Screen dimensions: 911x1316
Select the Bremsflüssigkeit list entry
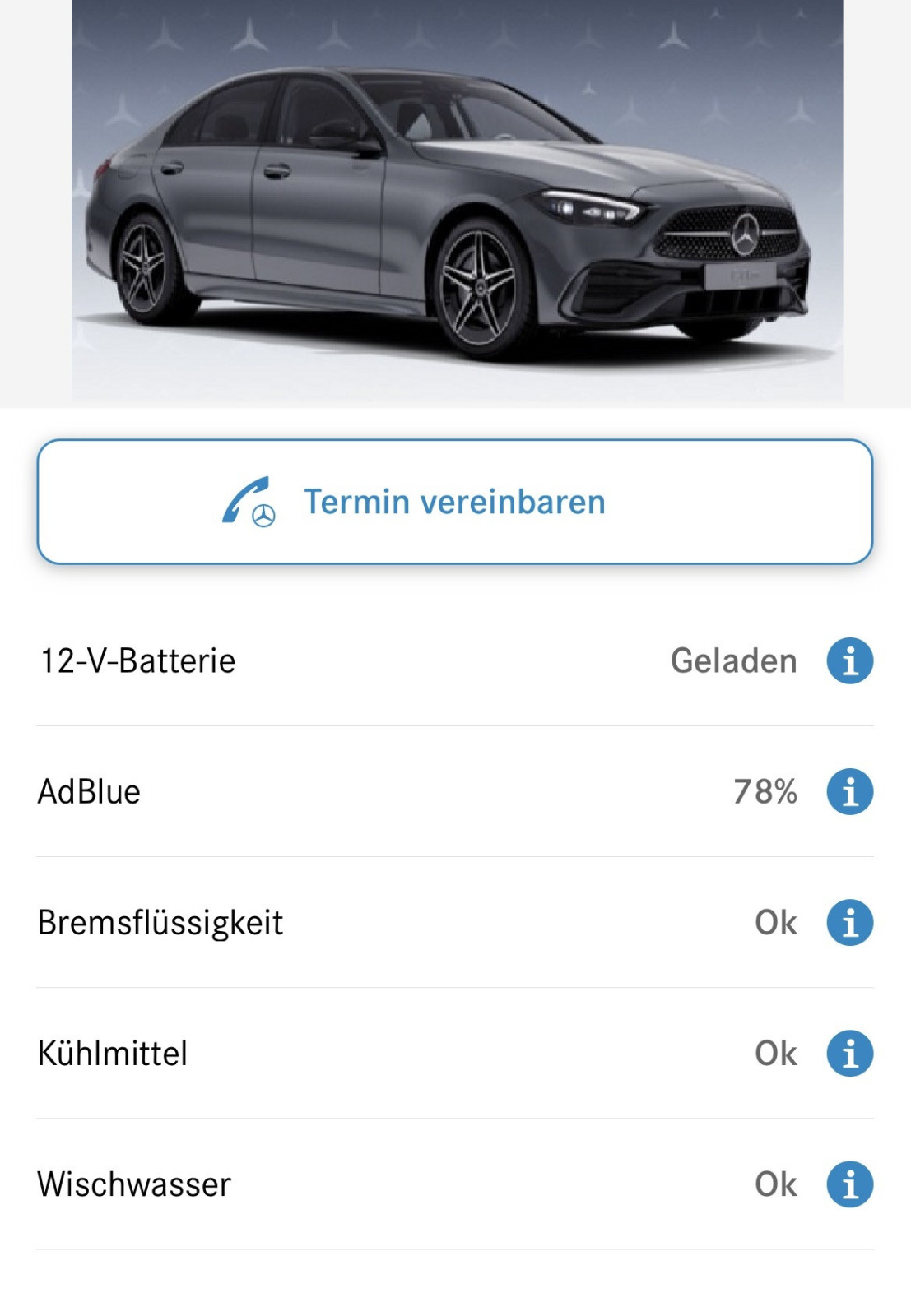pyautogui.click(x=455, y=923)
